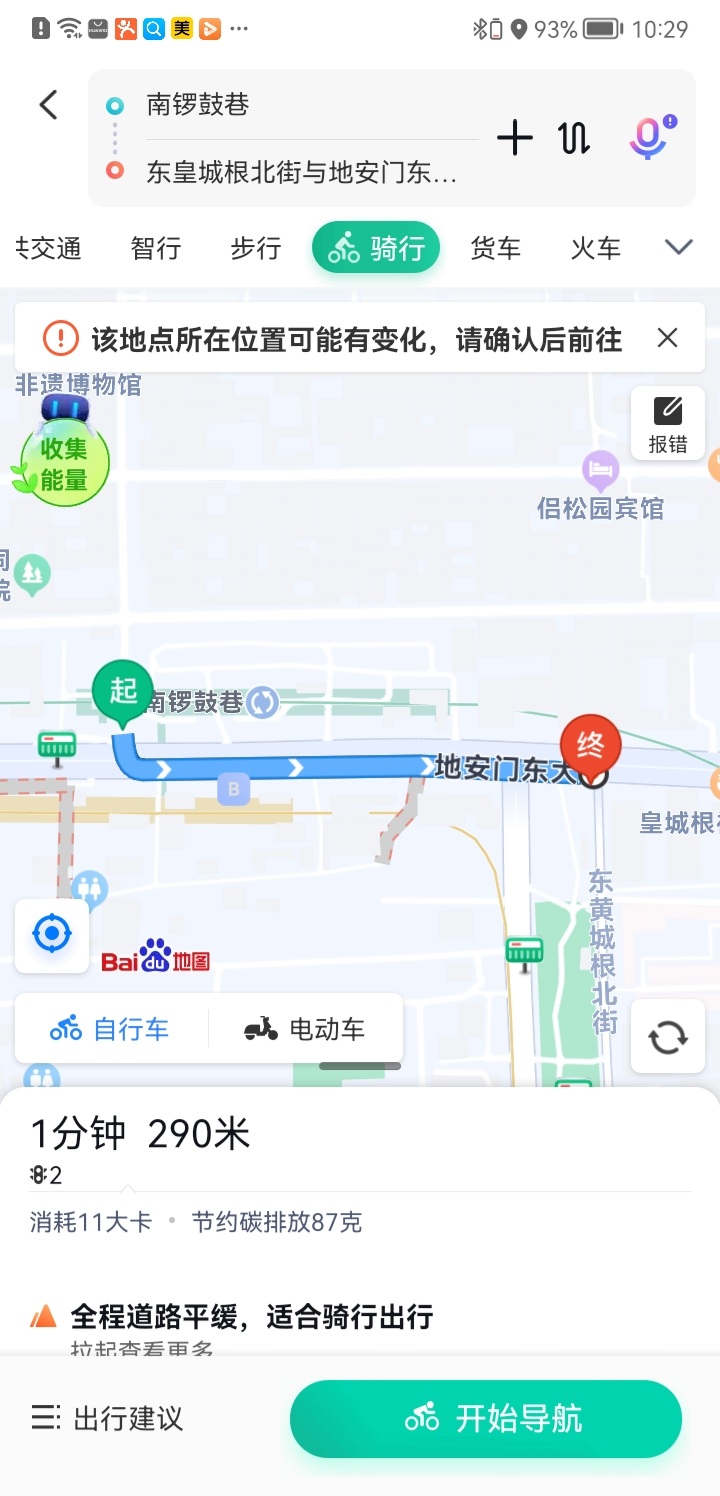The width and height of the screenshot is (720, 1496).
Task: Activate the voice assistant microphone
Action: click(650, 137)
